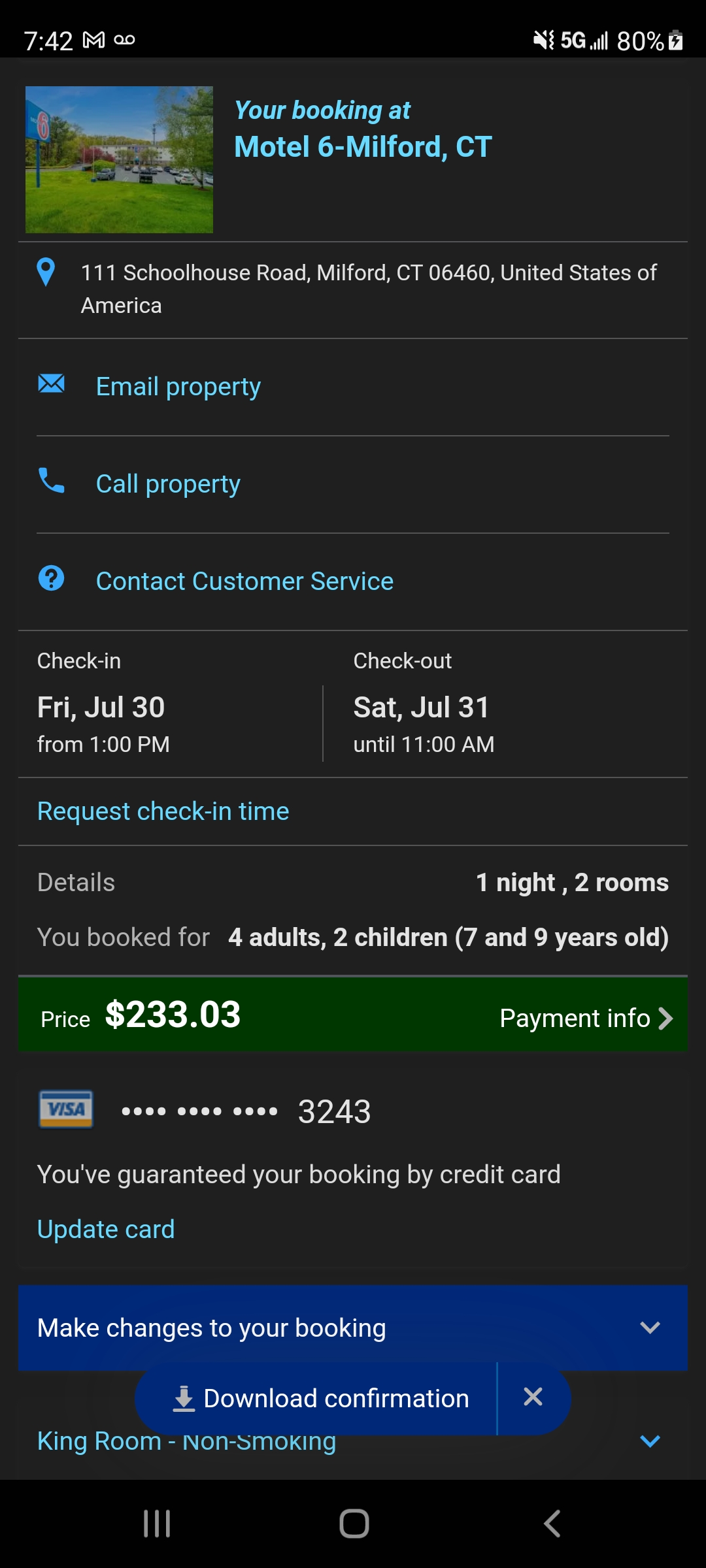Tap the voicemail icon in the status bar
The image size is (706, 1568).
124,41
